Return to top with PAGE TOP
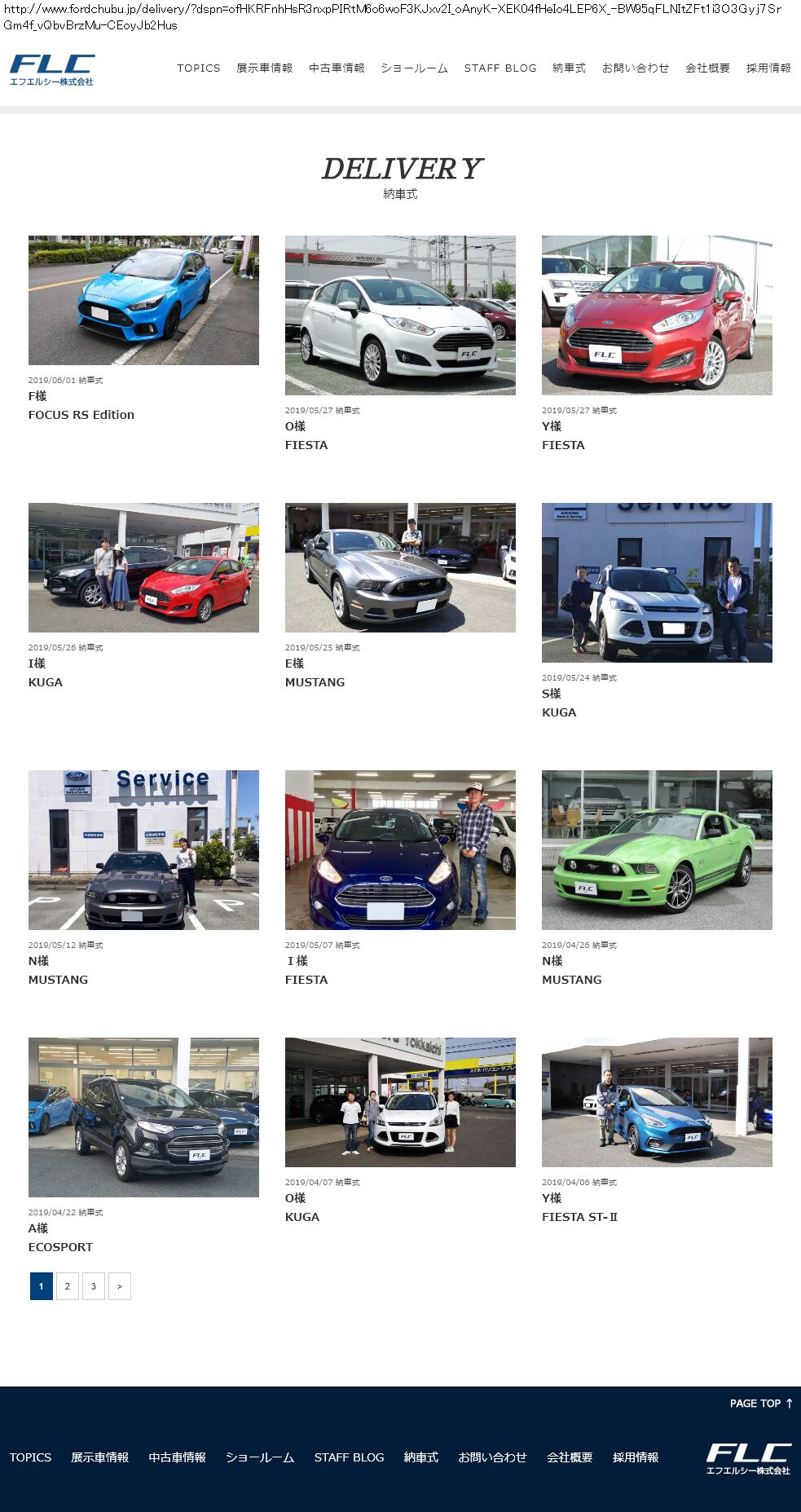Viewport: 801px width, 1512px height. point(761,1404)
